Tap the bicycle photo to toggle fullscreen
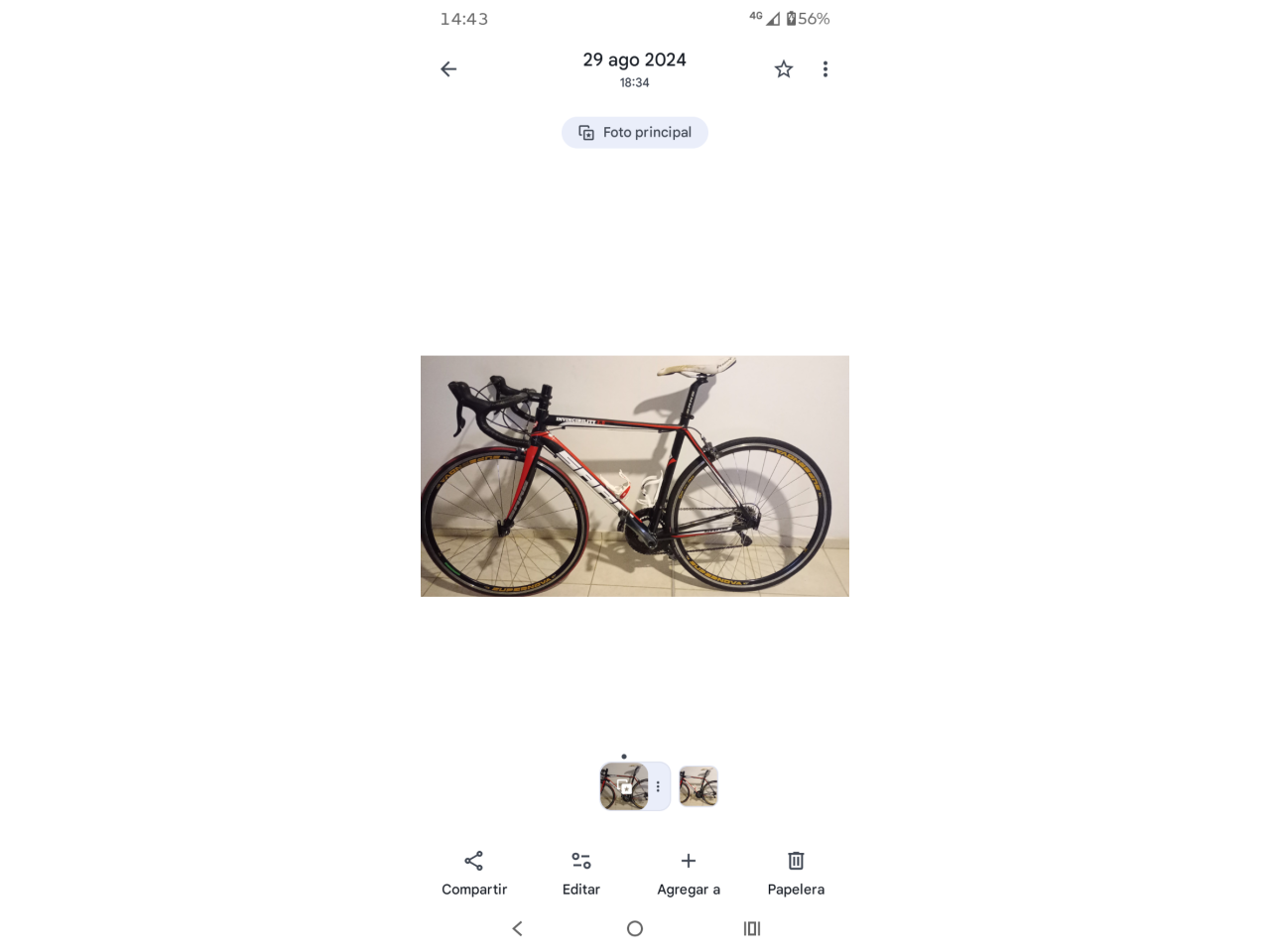The image size is (1270, 952). click(635, 476)
